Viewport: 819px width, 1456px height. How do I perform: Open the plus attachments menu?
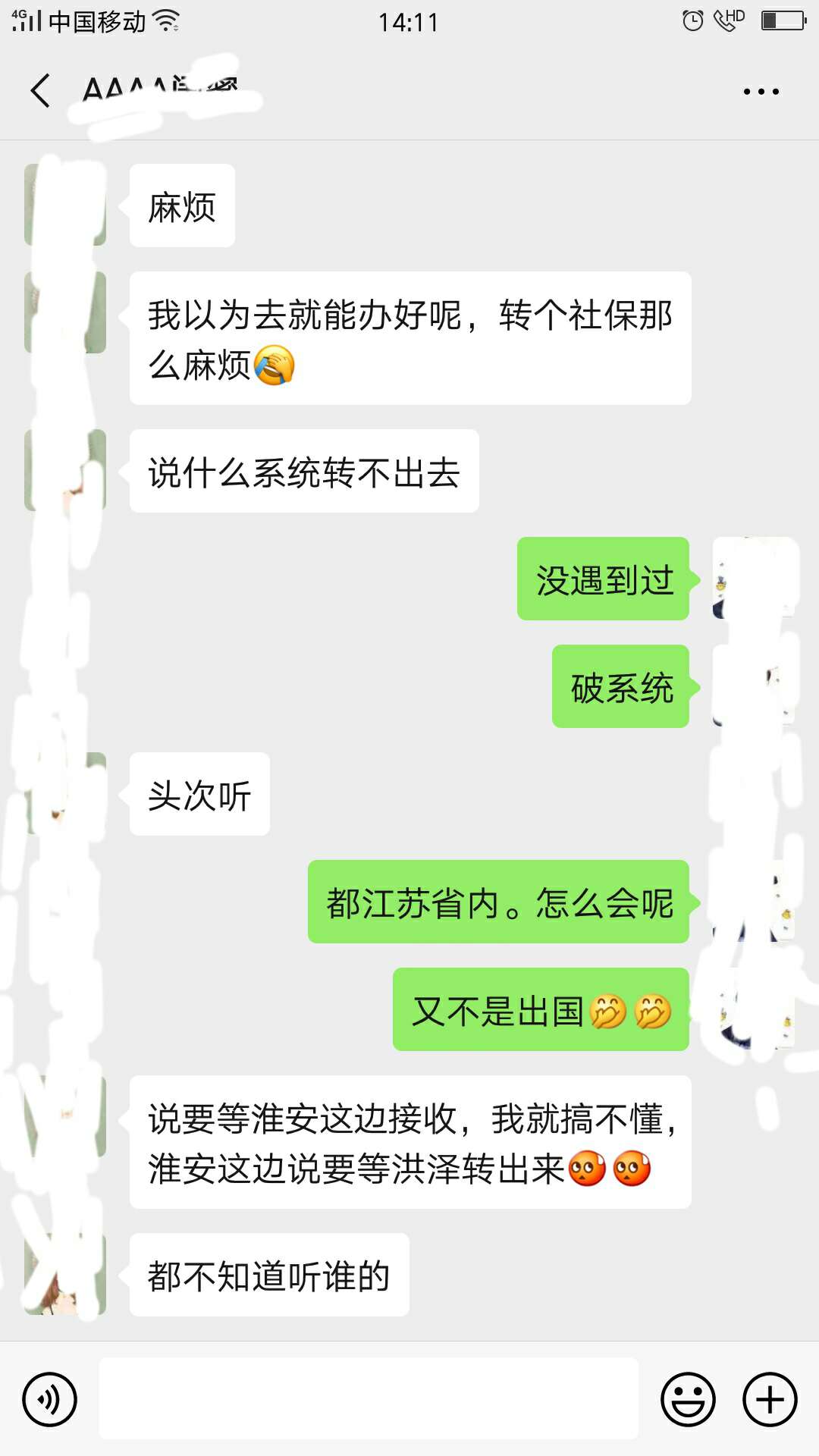pos(770,1399)
